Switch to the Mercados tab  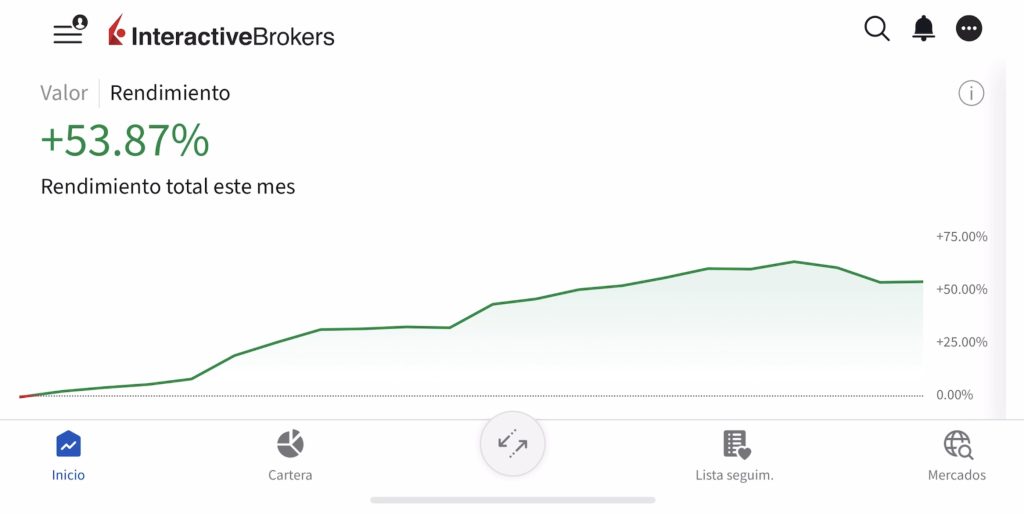coord(957,455)
